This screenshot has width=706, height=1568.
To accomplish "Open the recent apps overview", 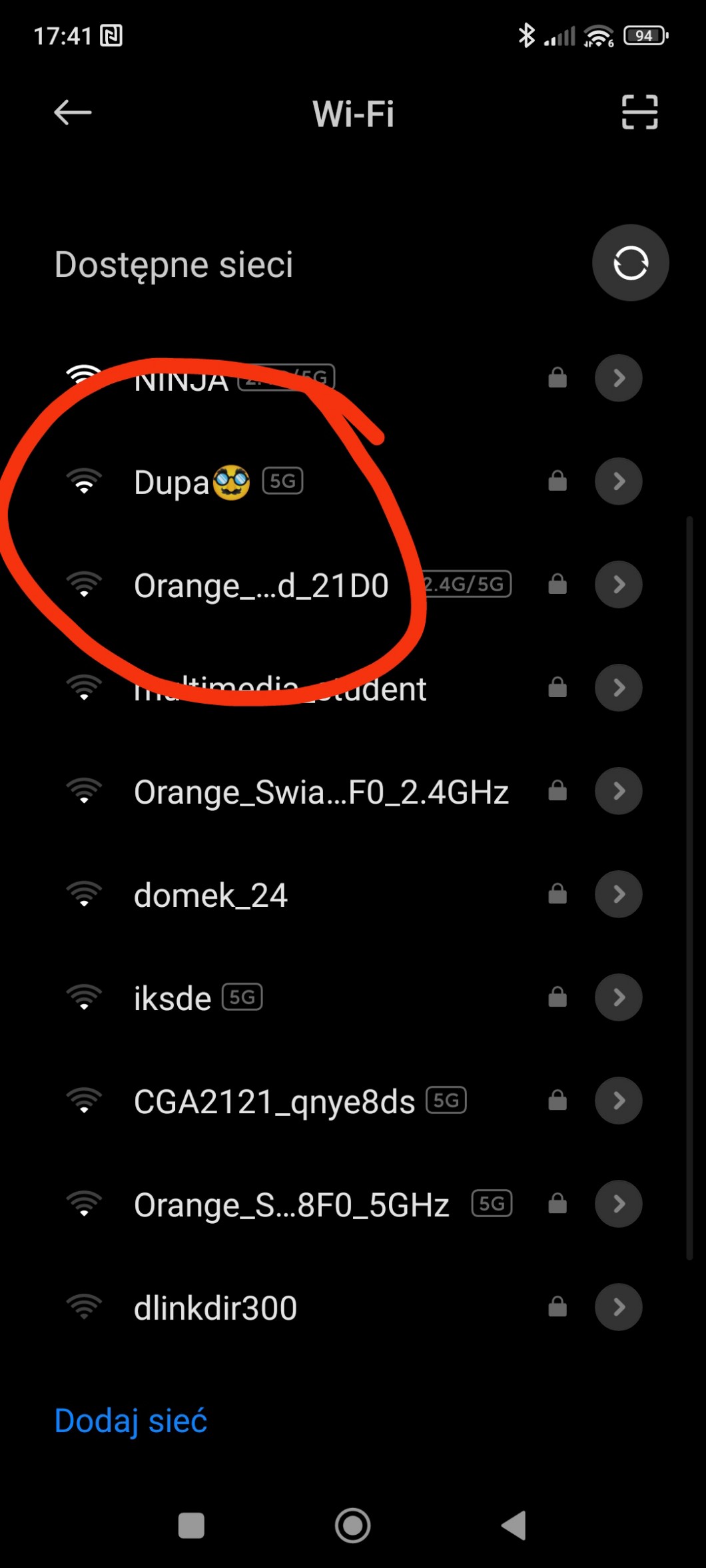I will (x=191, y=1525).
